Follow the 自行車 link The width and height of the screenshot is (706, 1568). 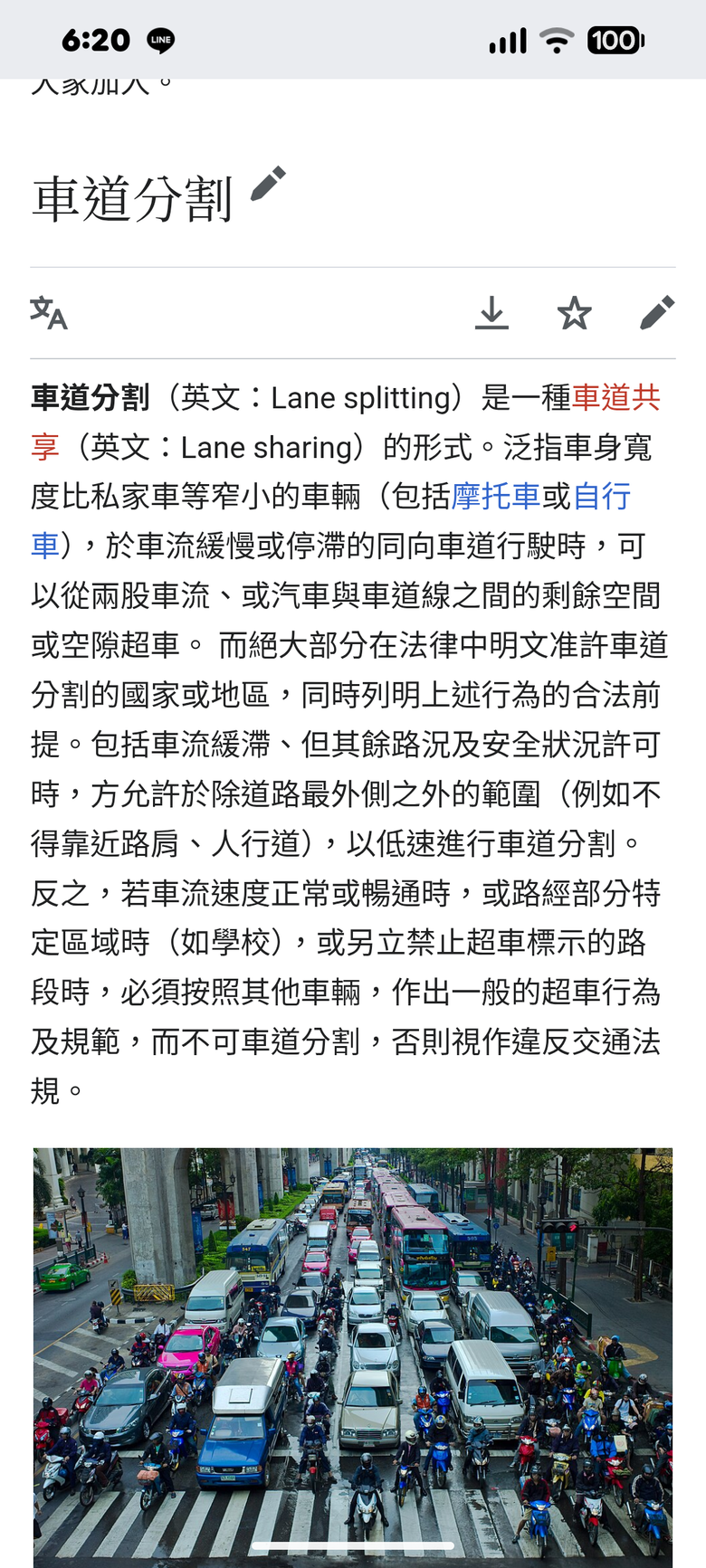[x=602, y=496]
